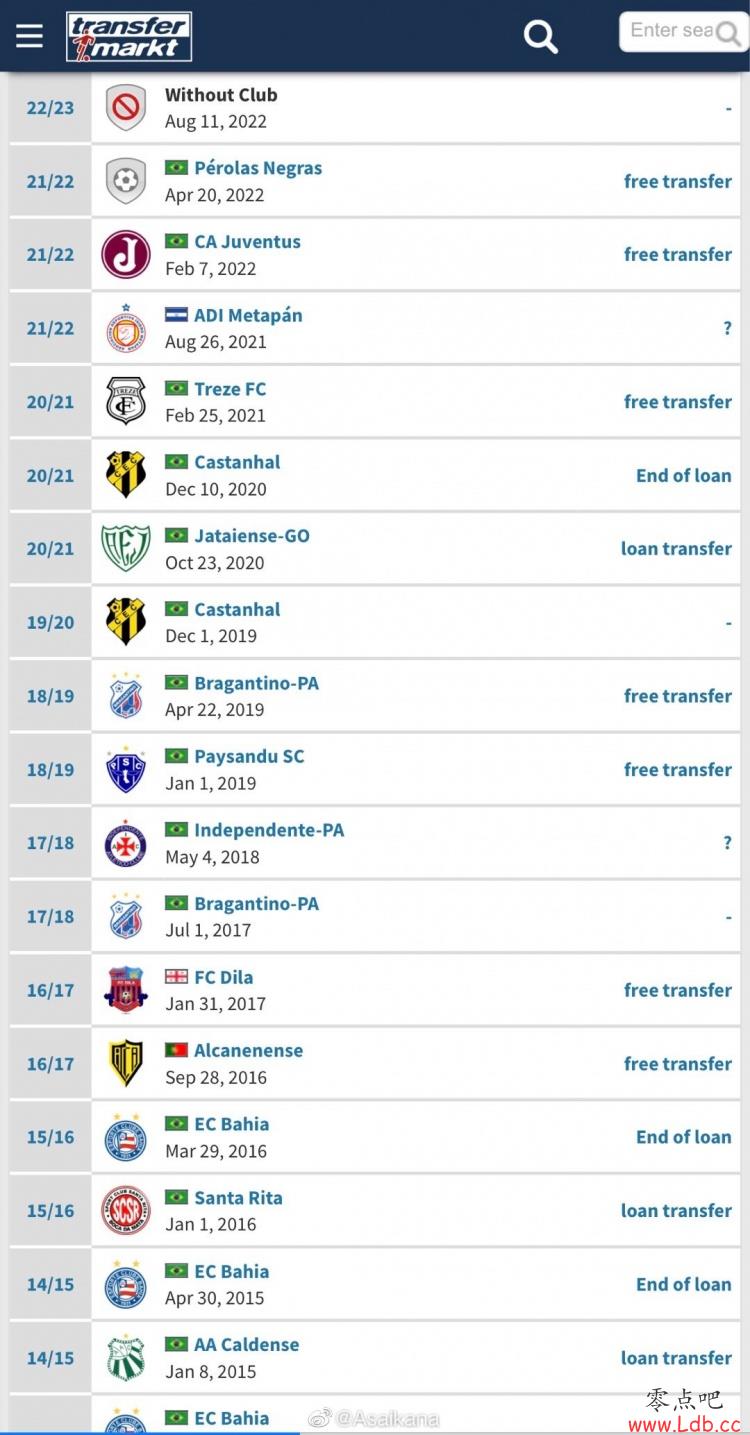The width and height of the screenshot is (750, 1435).
Task: Open FC Dila club link
Action: coord(223,977)
